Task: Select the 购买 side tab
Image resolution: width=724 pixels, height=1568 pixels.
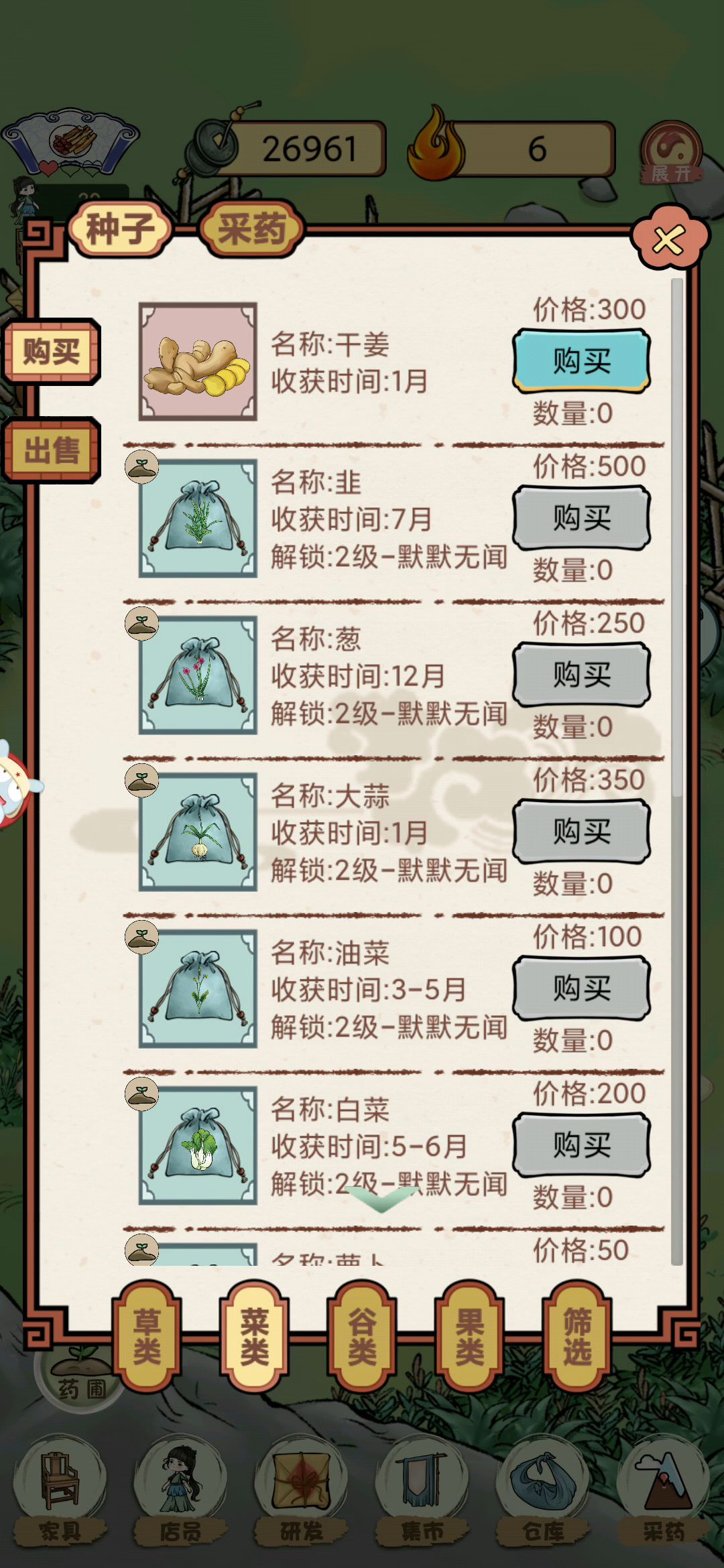Action: coord(52,352)
